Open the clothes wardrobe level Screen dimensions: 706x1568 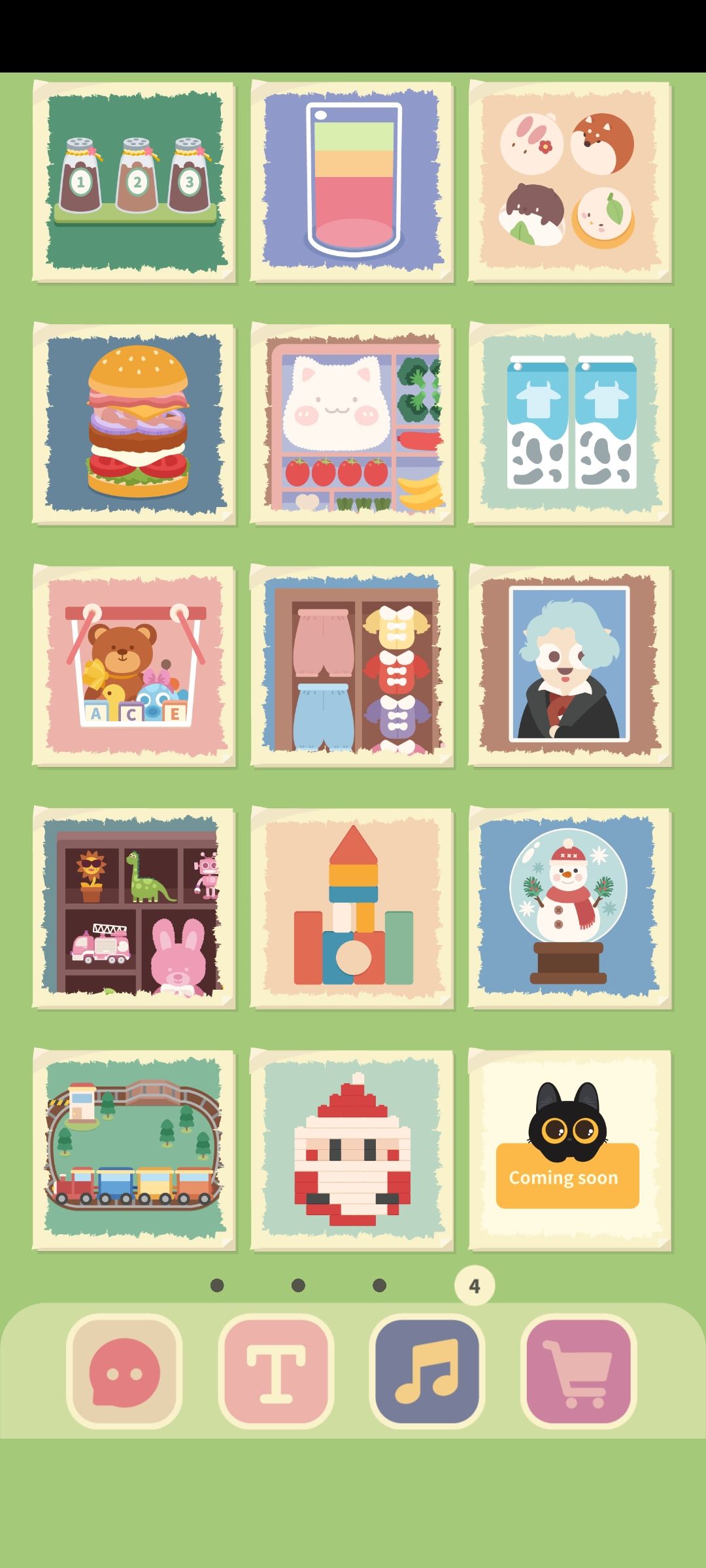pos(352,666)
